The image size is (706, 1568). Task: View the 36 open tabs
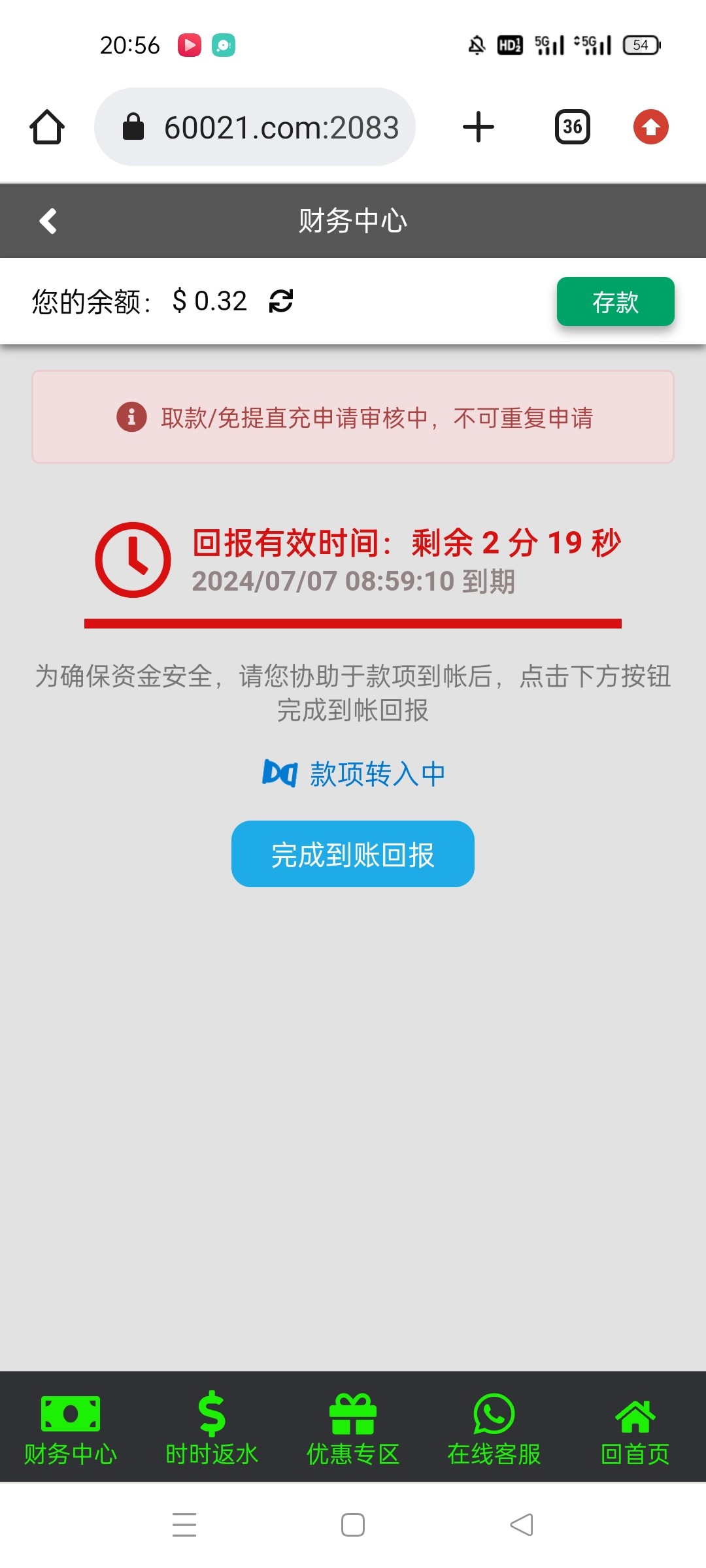click(572, 127)
